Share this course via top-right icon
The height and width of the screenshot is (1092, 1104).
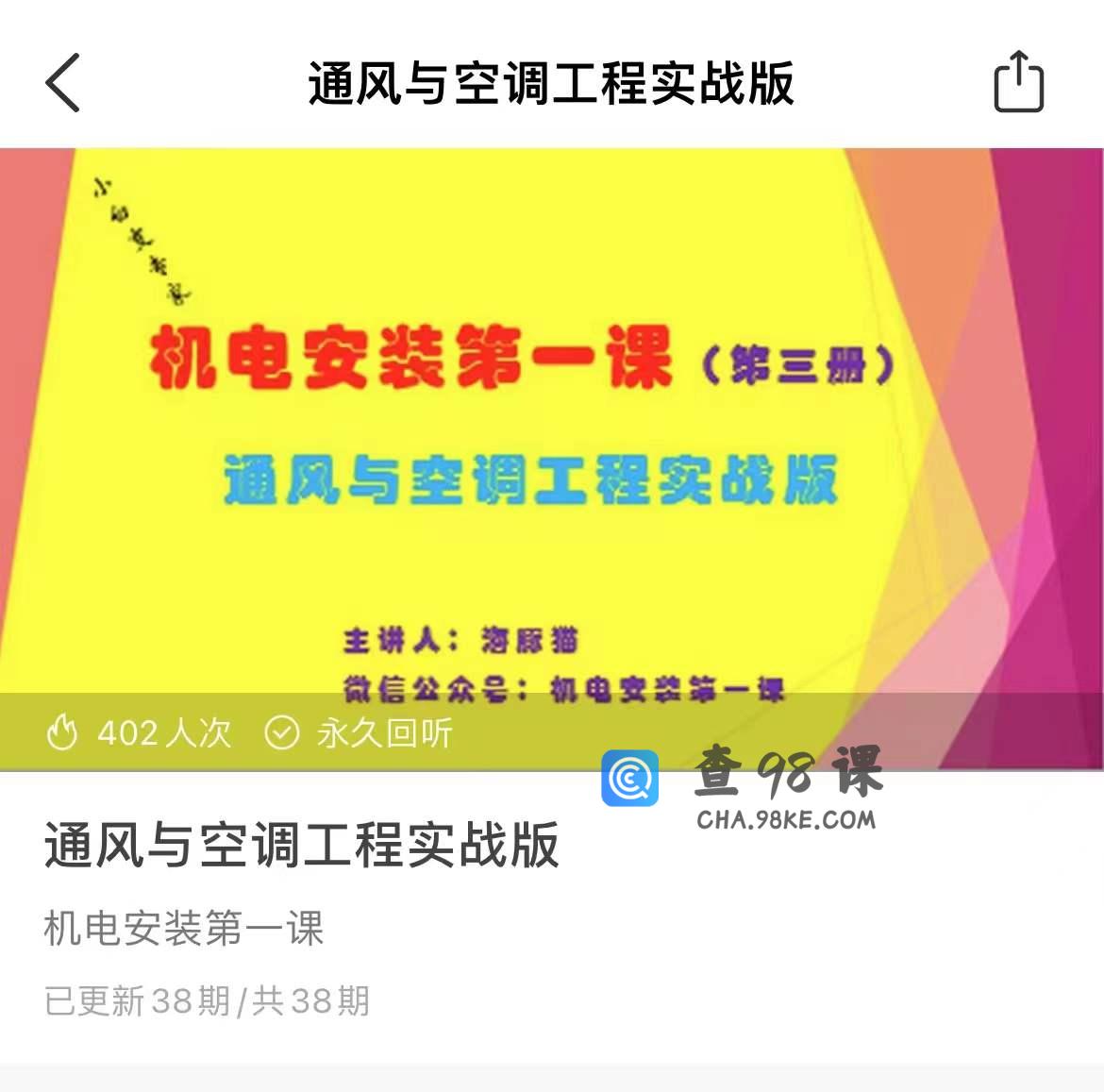[x=1019, y=83]
